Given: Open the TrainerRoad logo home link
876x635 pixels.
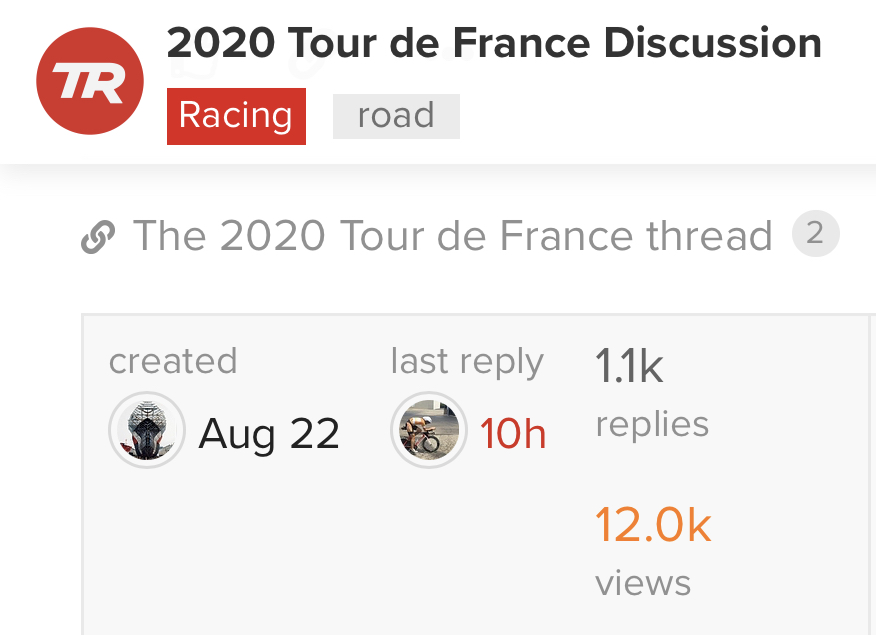Looking at the screenshot, I should point(90,82).
